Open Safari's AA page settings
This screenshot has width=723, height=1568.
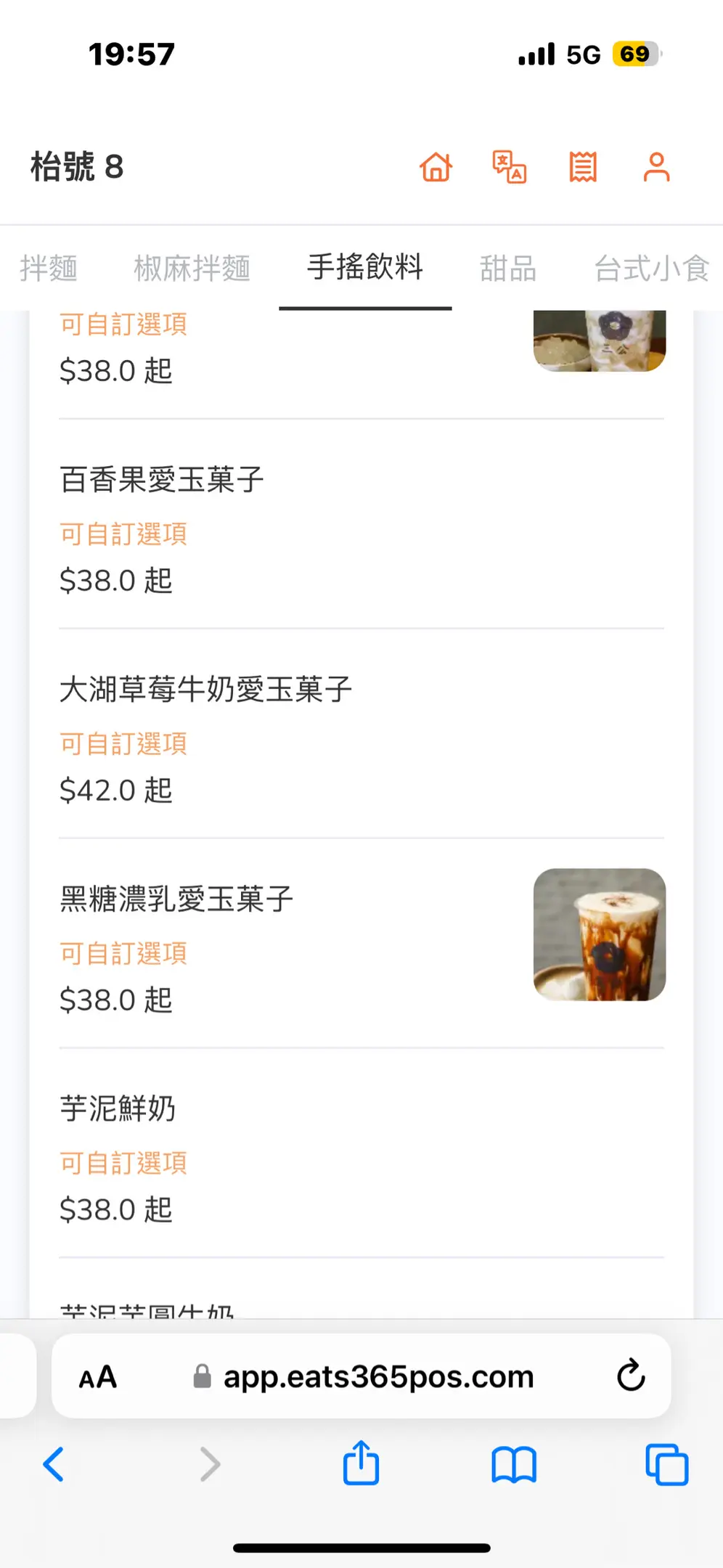(x=98, y=1377)
